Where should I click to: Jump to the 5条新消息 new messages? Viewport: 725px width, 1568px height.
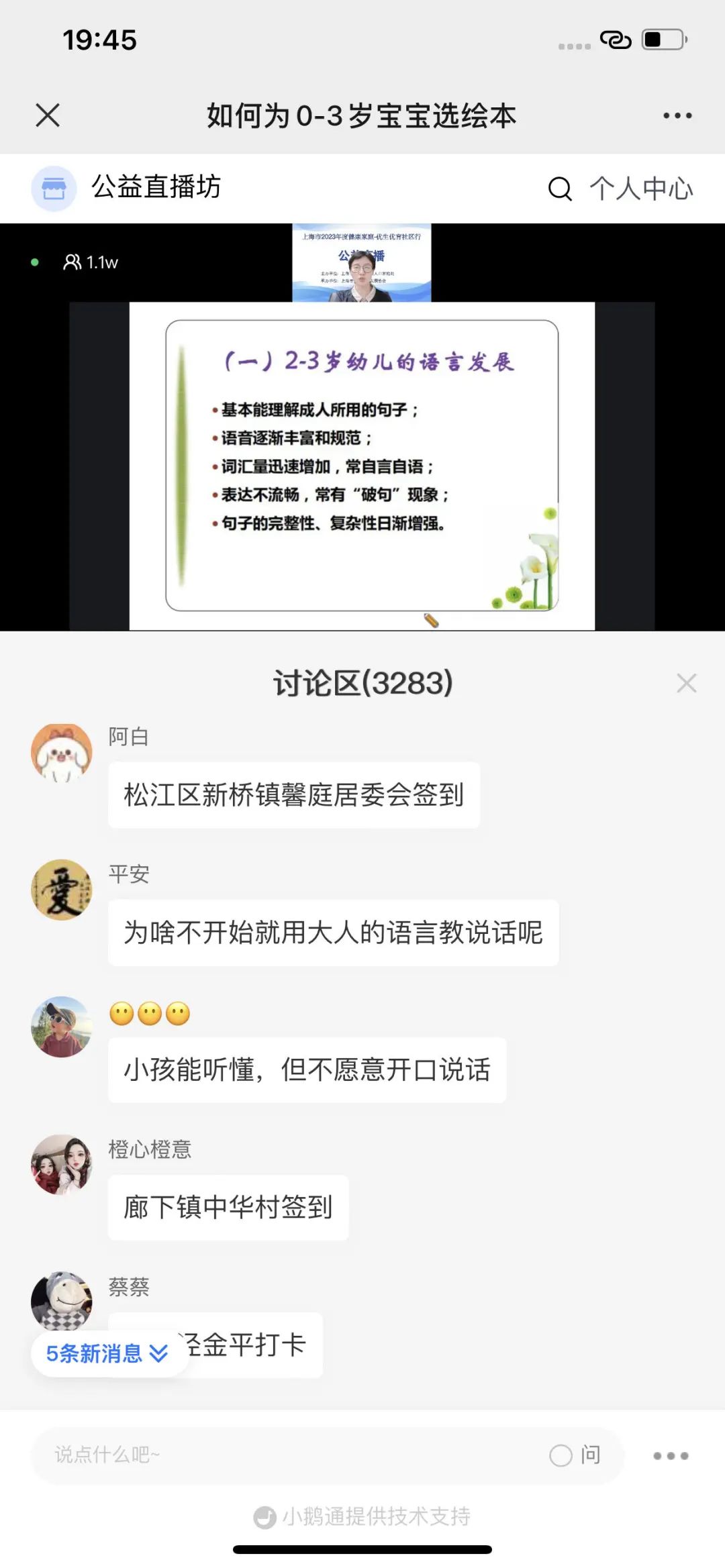107,1353
